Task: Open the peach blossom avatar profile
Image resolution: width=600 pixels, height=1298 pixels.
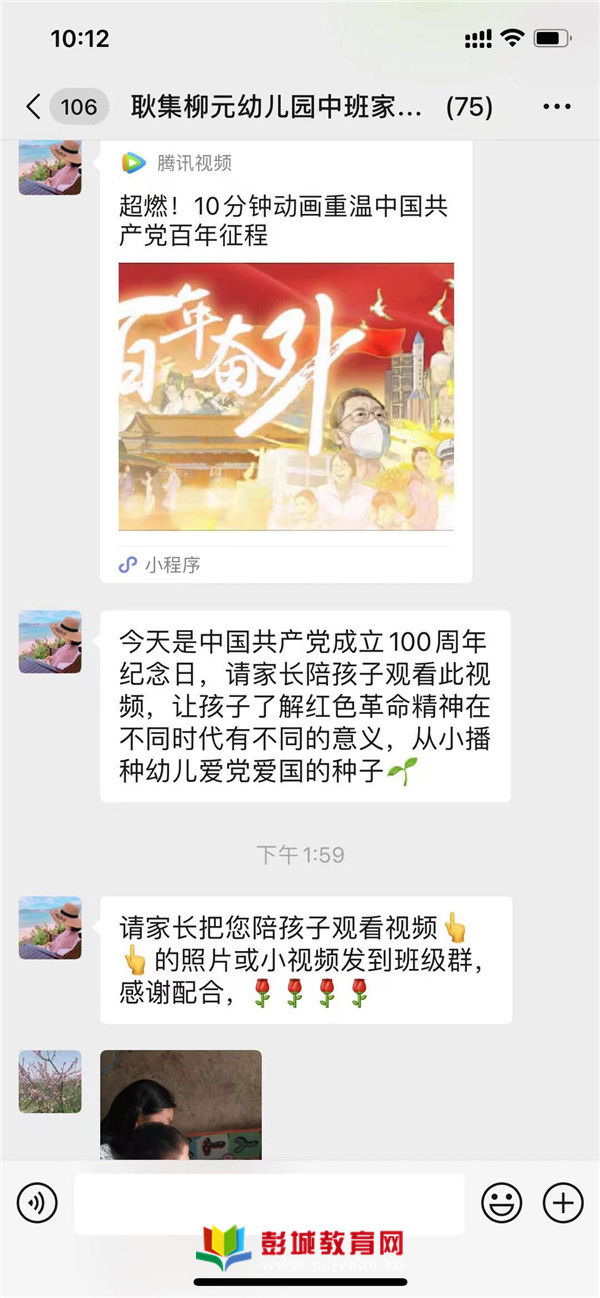Action: pos(50,1081)
